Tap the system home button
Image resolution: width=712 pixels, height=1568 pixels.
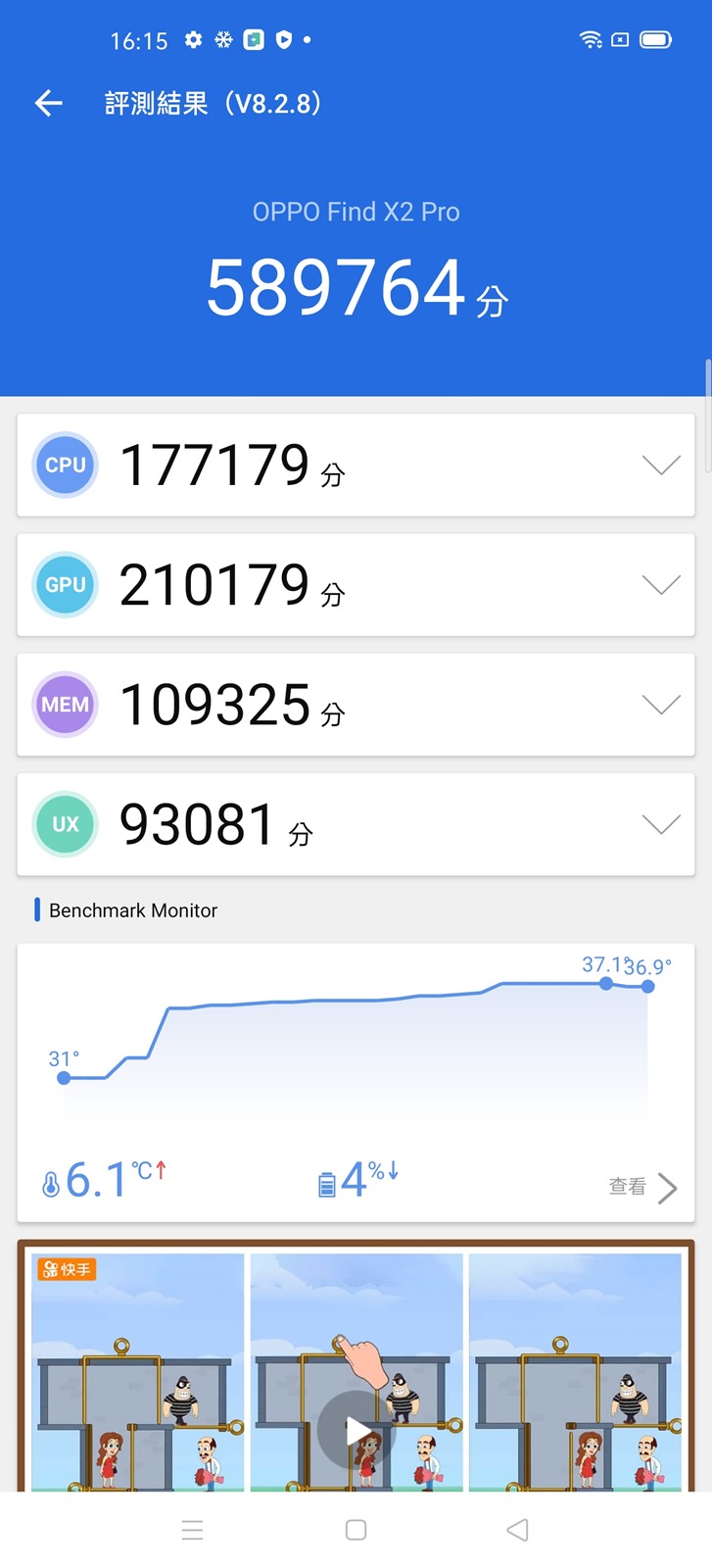(356, 1530)
